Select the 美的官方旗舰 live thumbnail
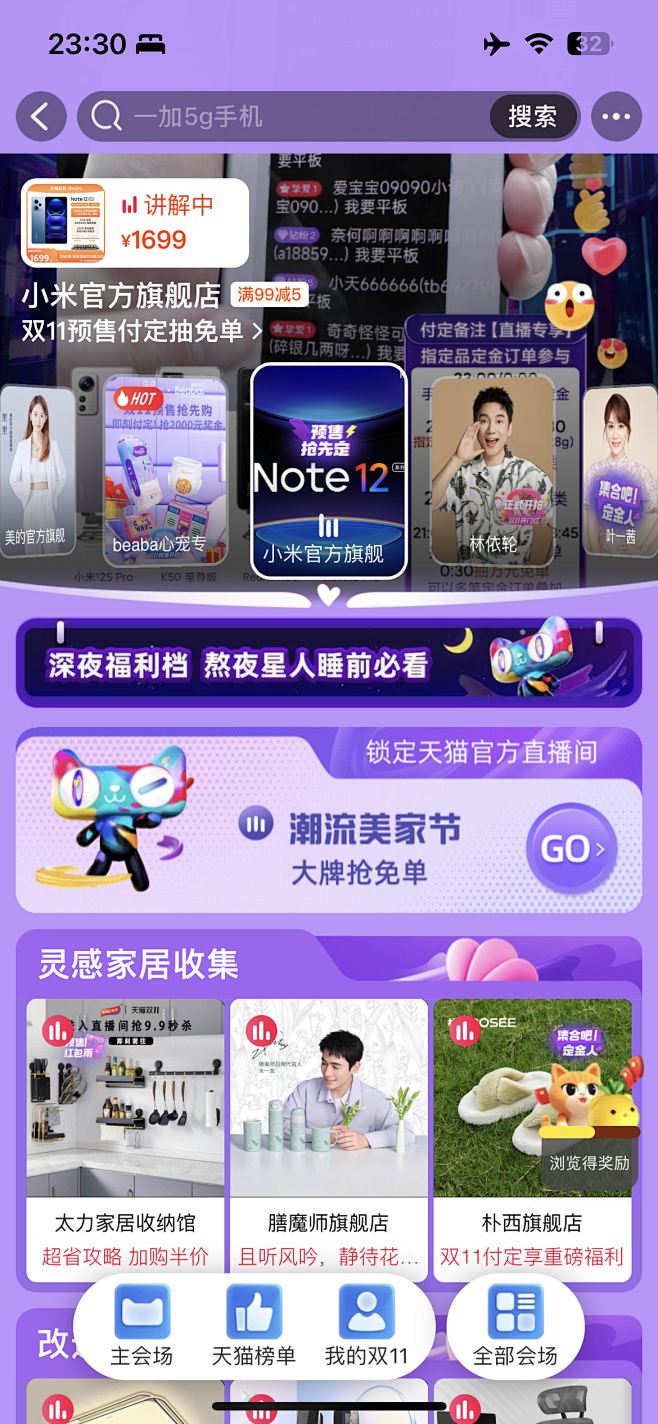This screenshot has width=658, height=1424. click(35, 470)
